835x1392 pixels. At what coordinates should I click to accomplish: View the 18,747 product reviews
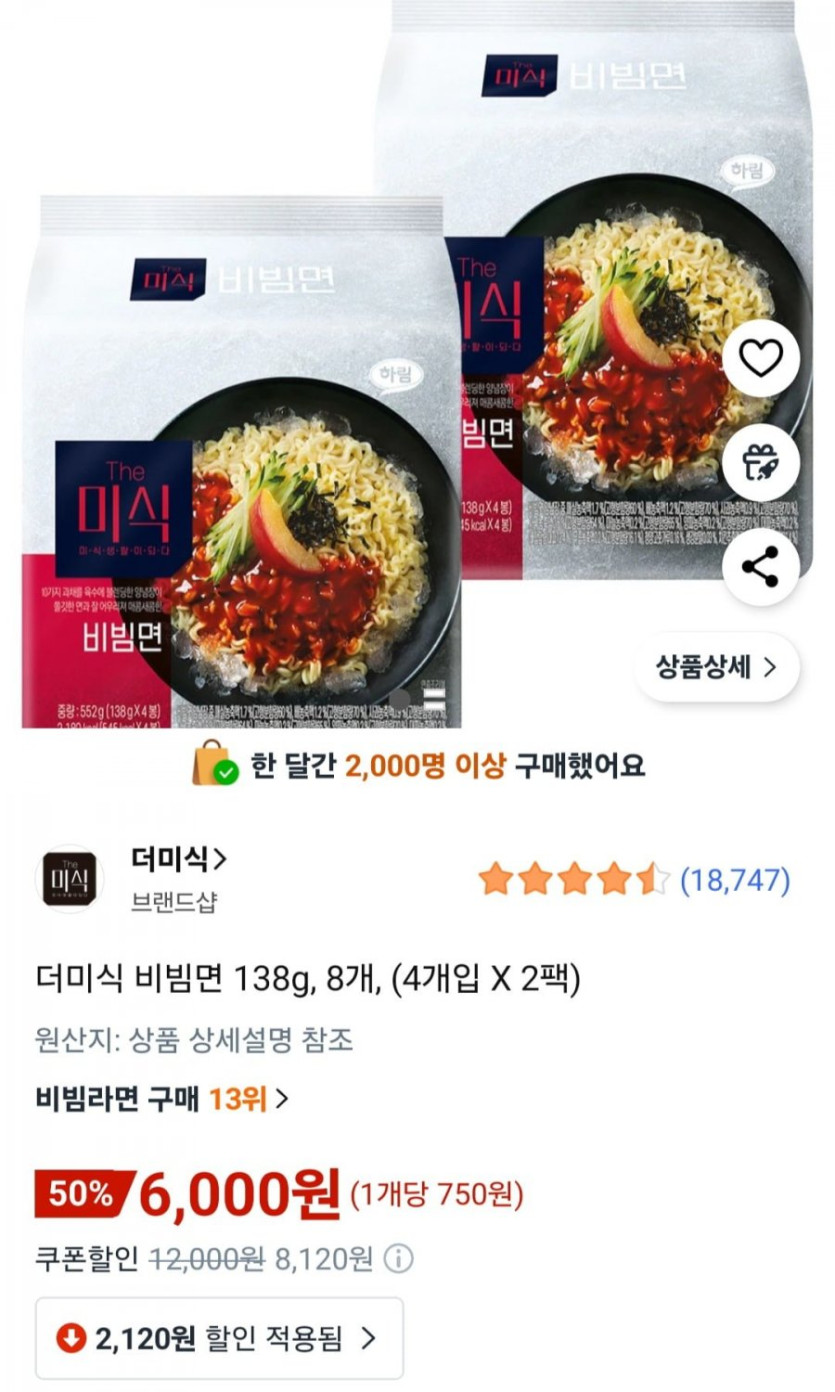[735, 880]
